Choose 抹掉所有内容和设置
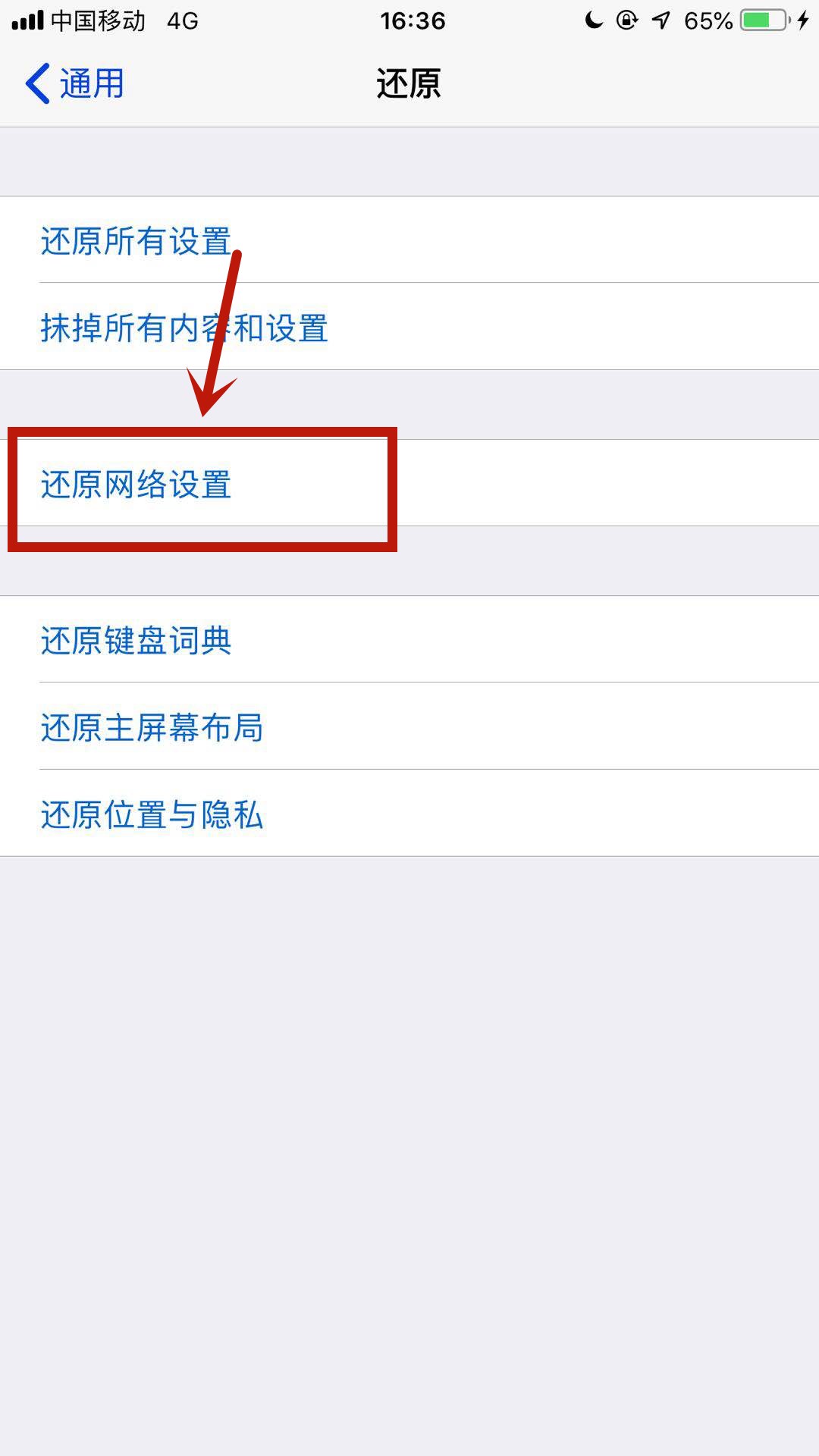This screenshot has height=1456, width=819. 409,327
